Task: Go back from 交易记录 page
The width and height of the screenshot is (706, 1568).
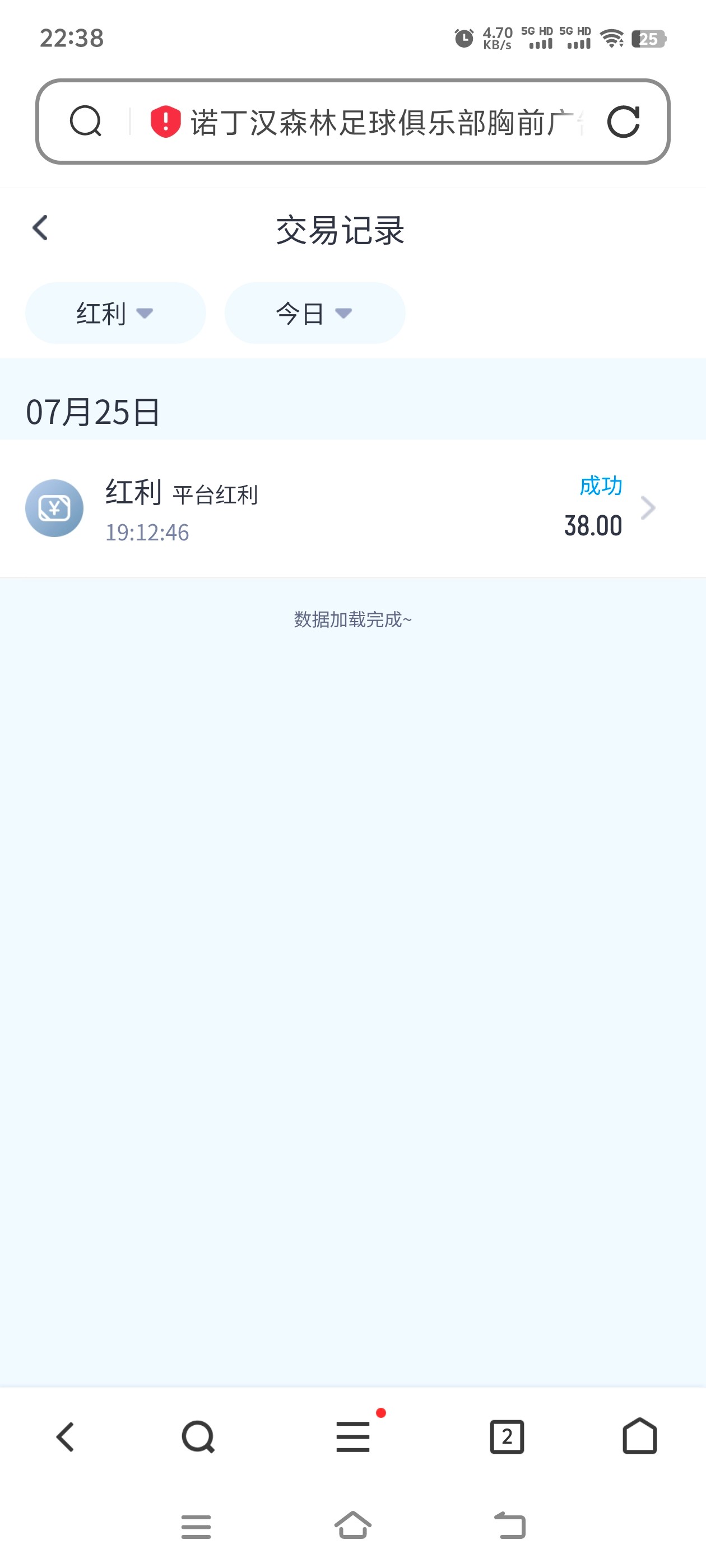Action: [x=40, y=228]
